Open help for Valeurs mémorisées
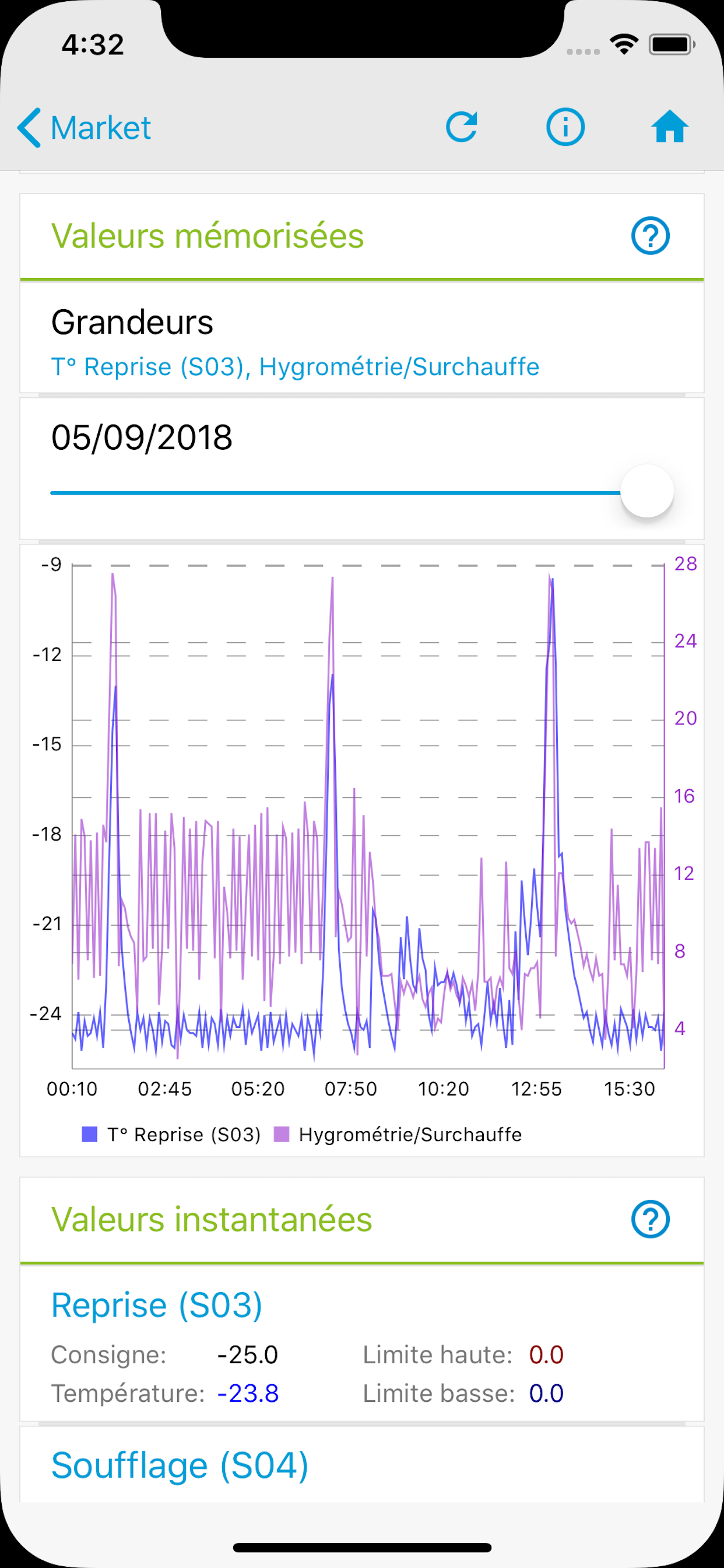Image resolution: width=724 pixels, height=1568 pixels. (x=650, y=236)
